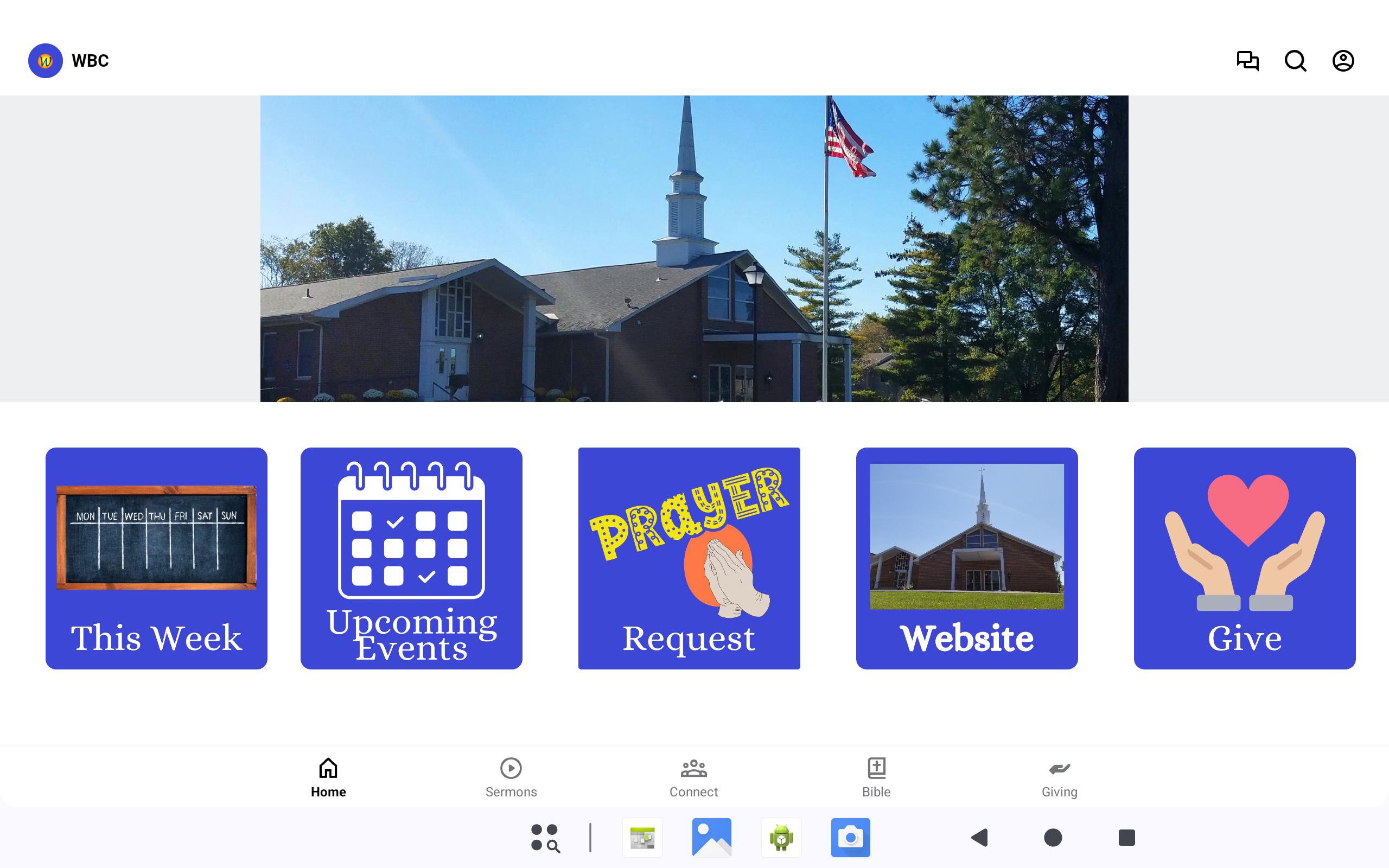Open the Prayer Request tile
The height and width of the screenshot is (868, 1389).
(x=689, y=558)
